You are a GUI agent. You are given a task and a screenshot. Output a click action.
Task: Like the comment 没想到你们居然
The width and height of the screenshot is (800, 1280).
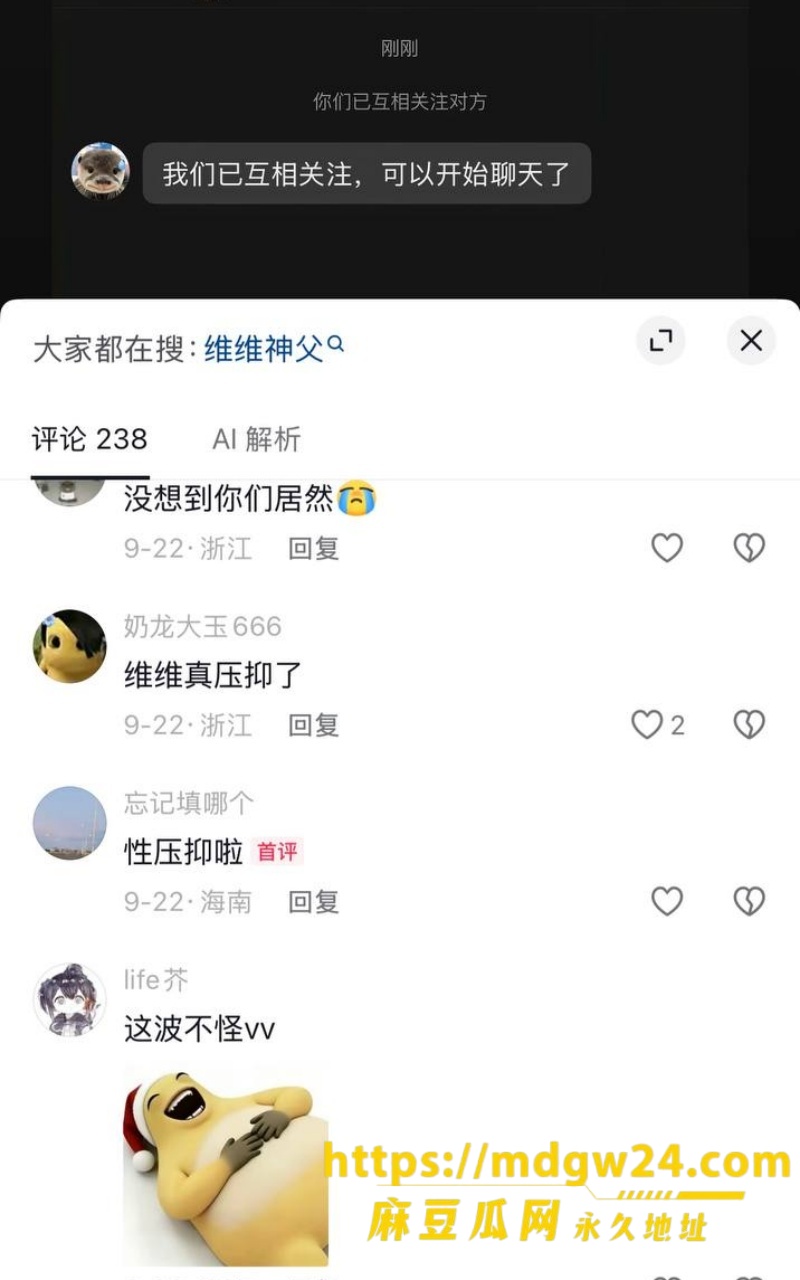coord(667,548)
